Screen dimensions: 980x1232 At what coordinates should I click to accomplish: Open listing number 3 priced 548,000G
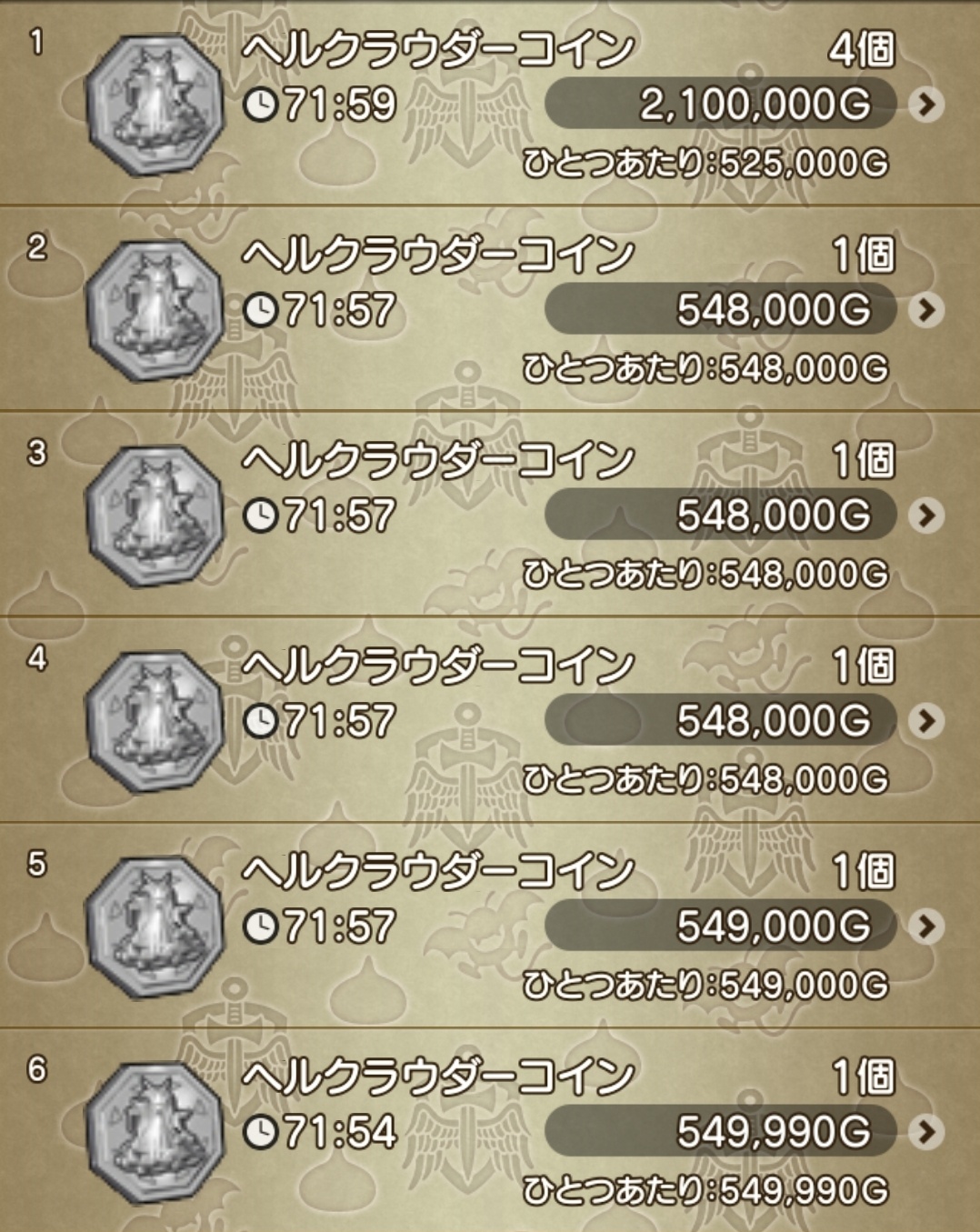pyautogui.click(x=925, y=516)
